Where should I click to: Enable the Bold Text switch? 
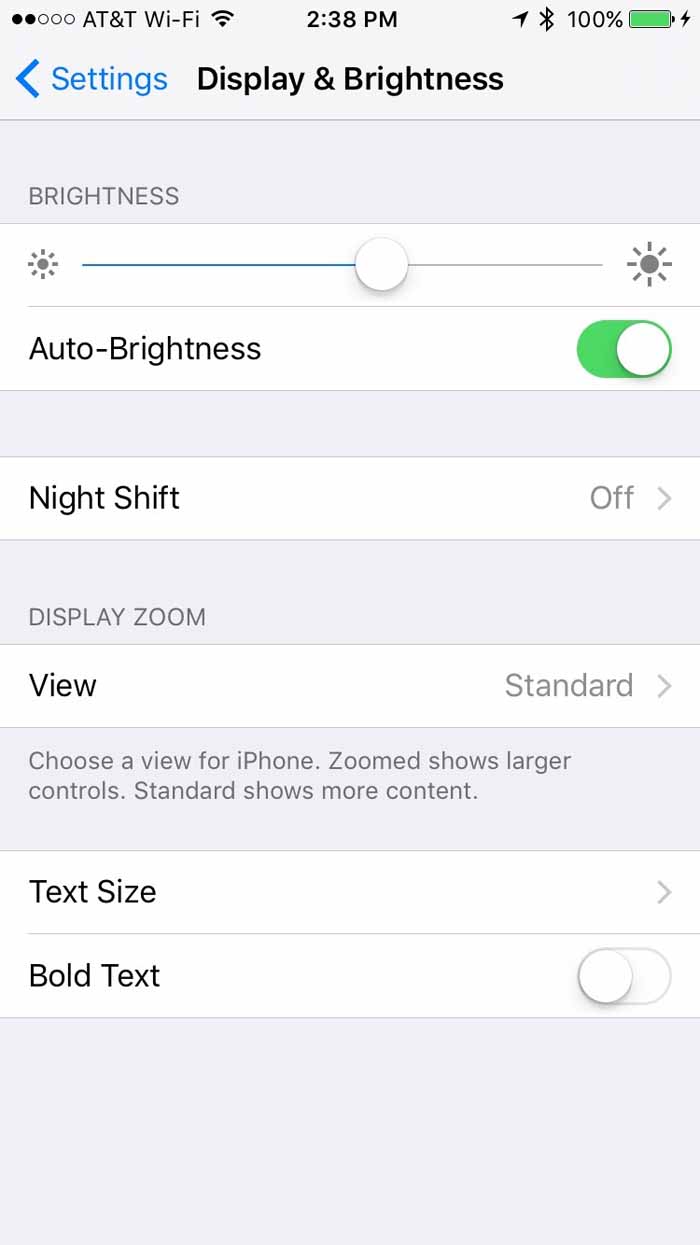623,976
